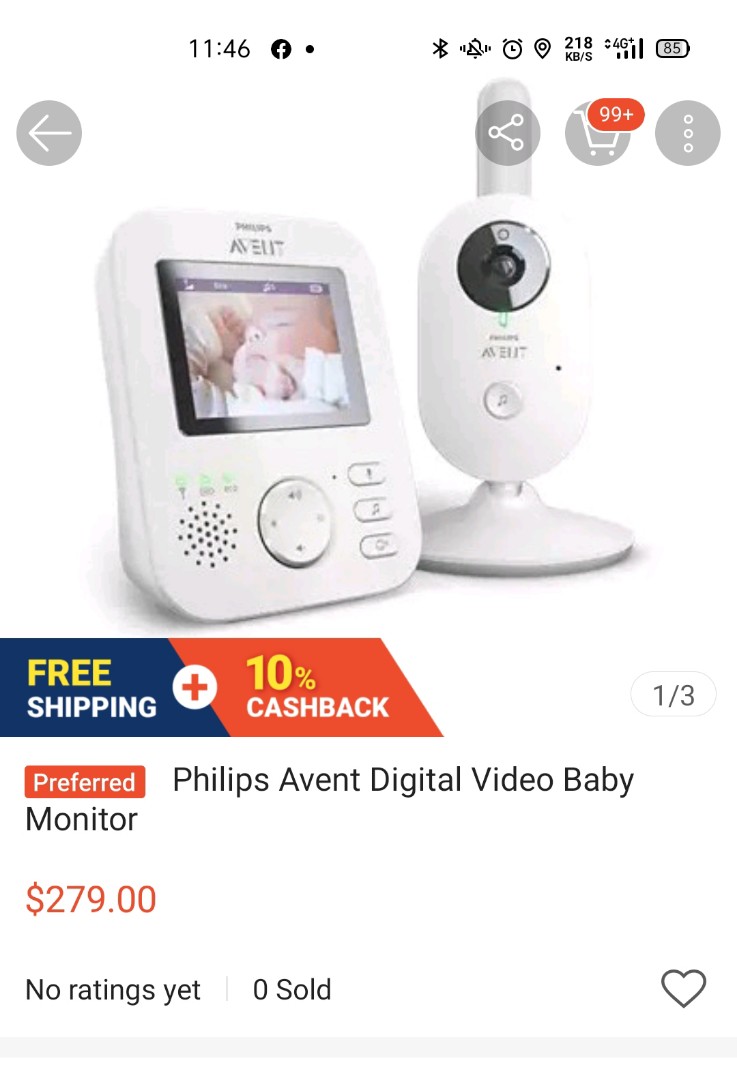The image size is (737, 1080).
Task: Open the shopping cart
Action: coord(598,135)
